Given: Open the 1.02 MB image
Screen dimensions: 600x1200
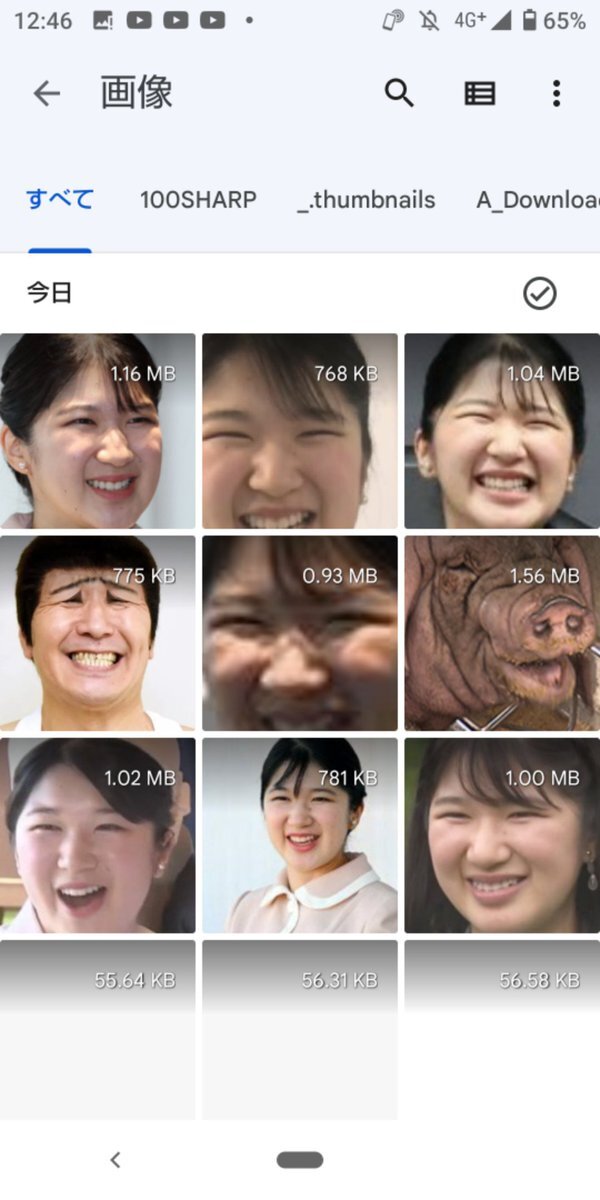Looking at the screenshot, I should [97, 835].
